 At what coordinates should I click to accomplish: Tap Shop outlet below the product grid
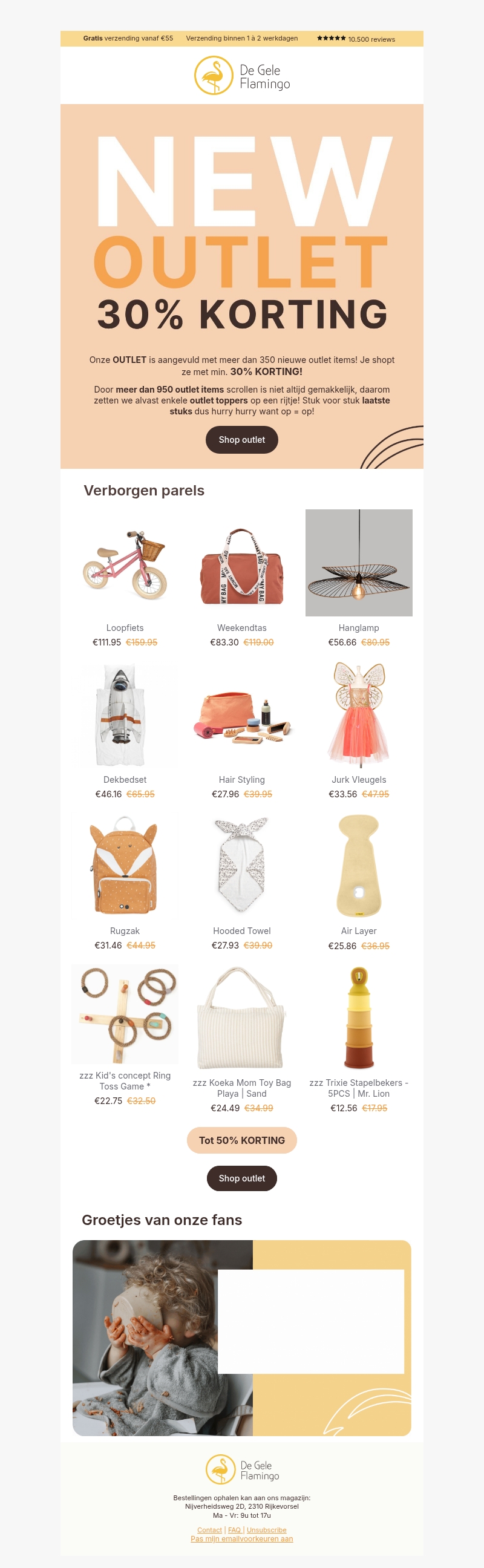click(x=241, y=1178)
